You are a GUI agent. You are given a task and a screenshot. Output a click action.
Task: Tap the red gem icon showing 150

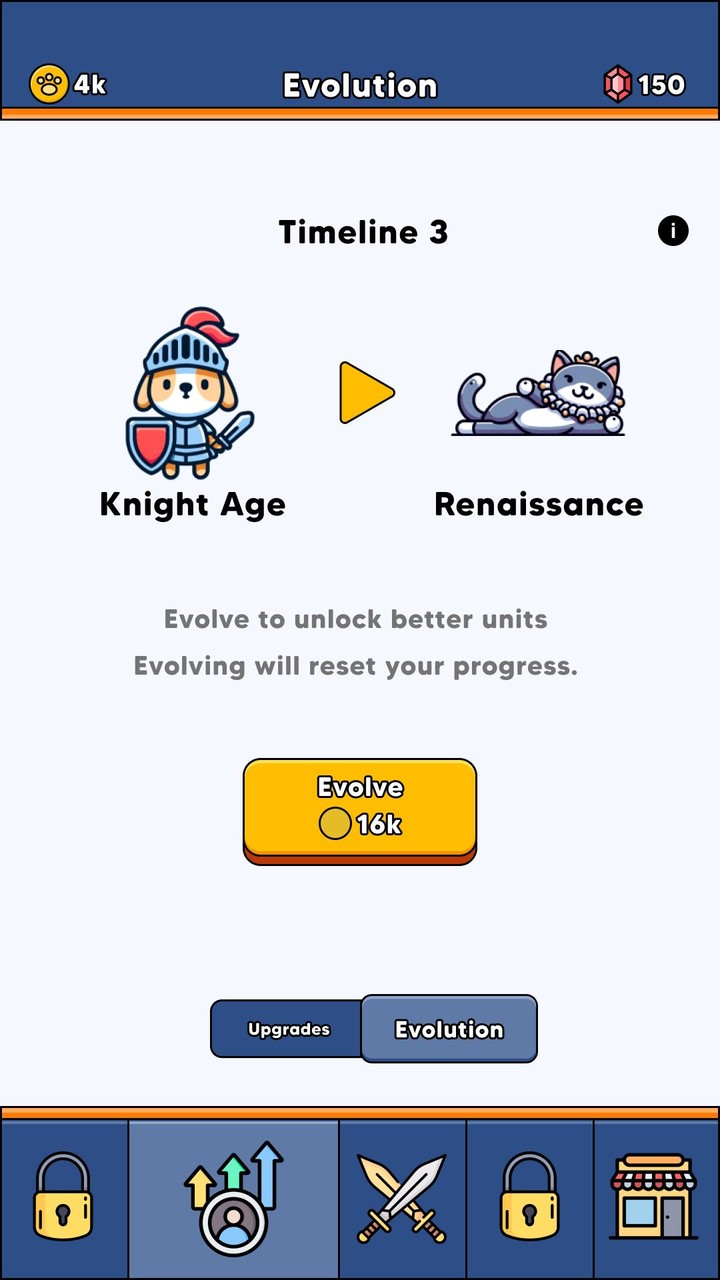(617, 85)
